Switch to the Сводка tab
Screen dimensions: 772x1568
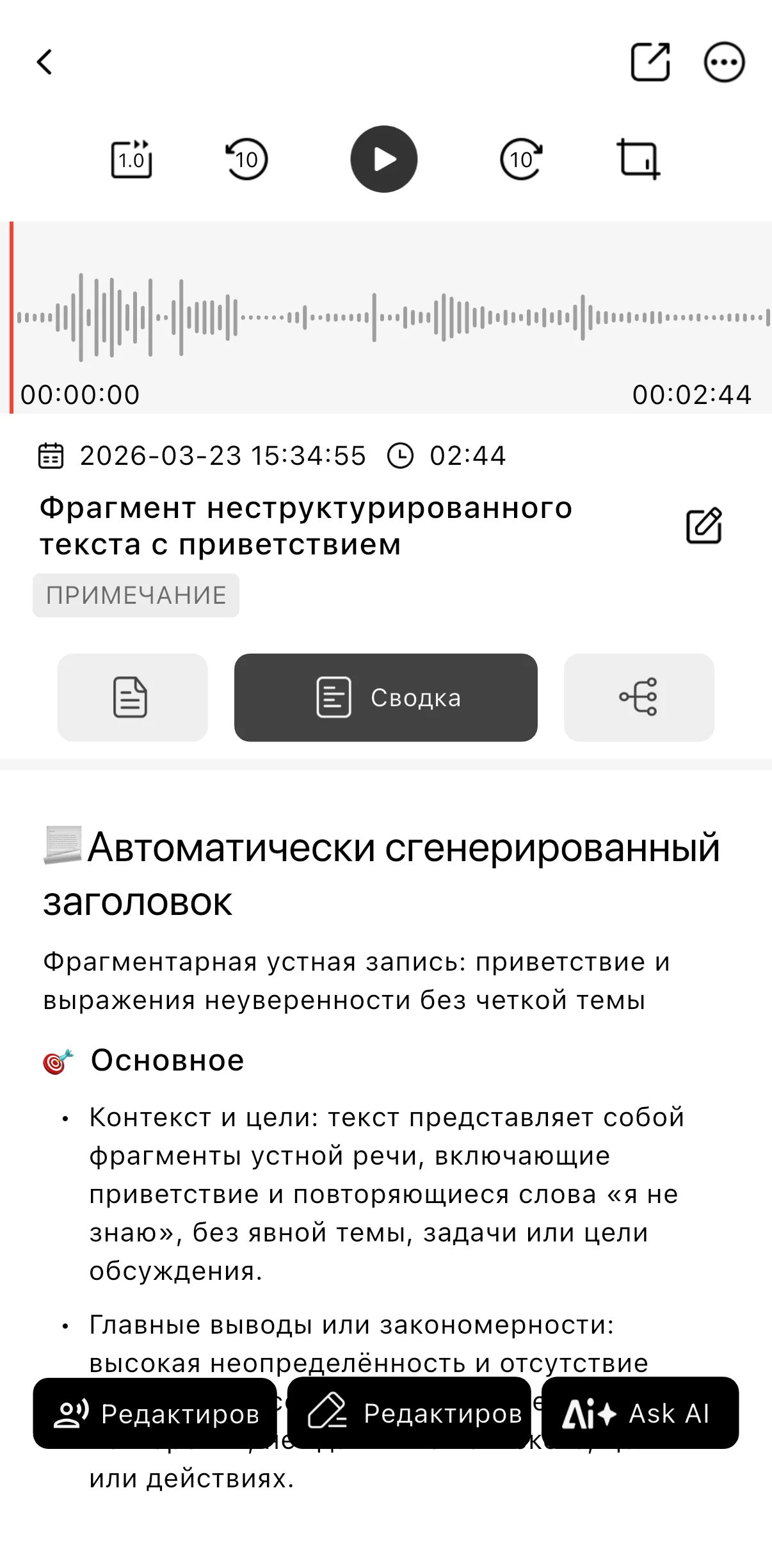[386, 697]
